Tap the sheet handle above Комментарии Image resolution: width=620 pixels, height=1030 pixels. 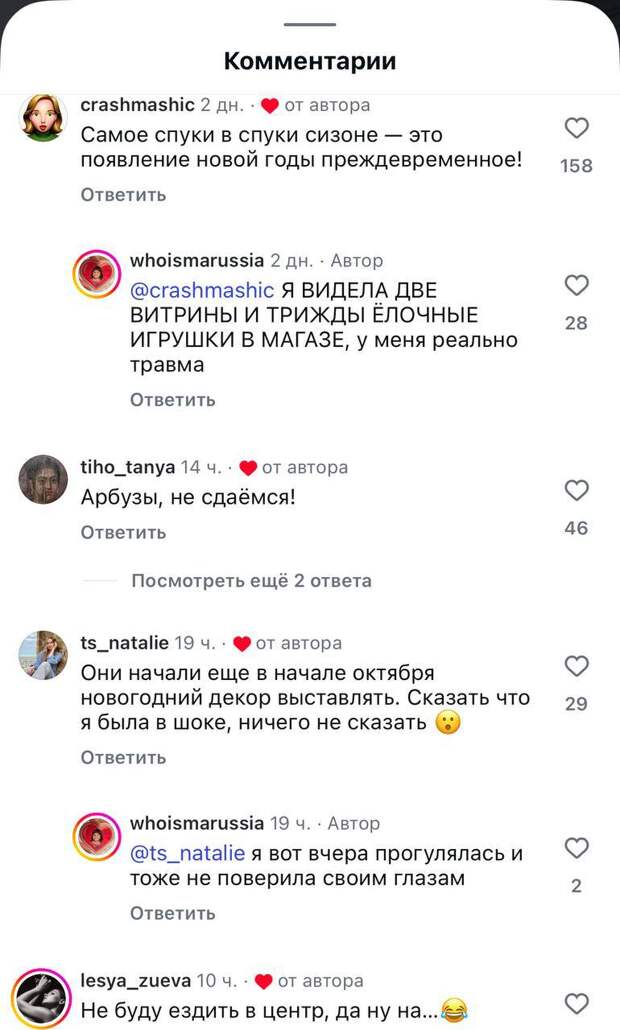pyautogui.click(x=310, y=24)
